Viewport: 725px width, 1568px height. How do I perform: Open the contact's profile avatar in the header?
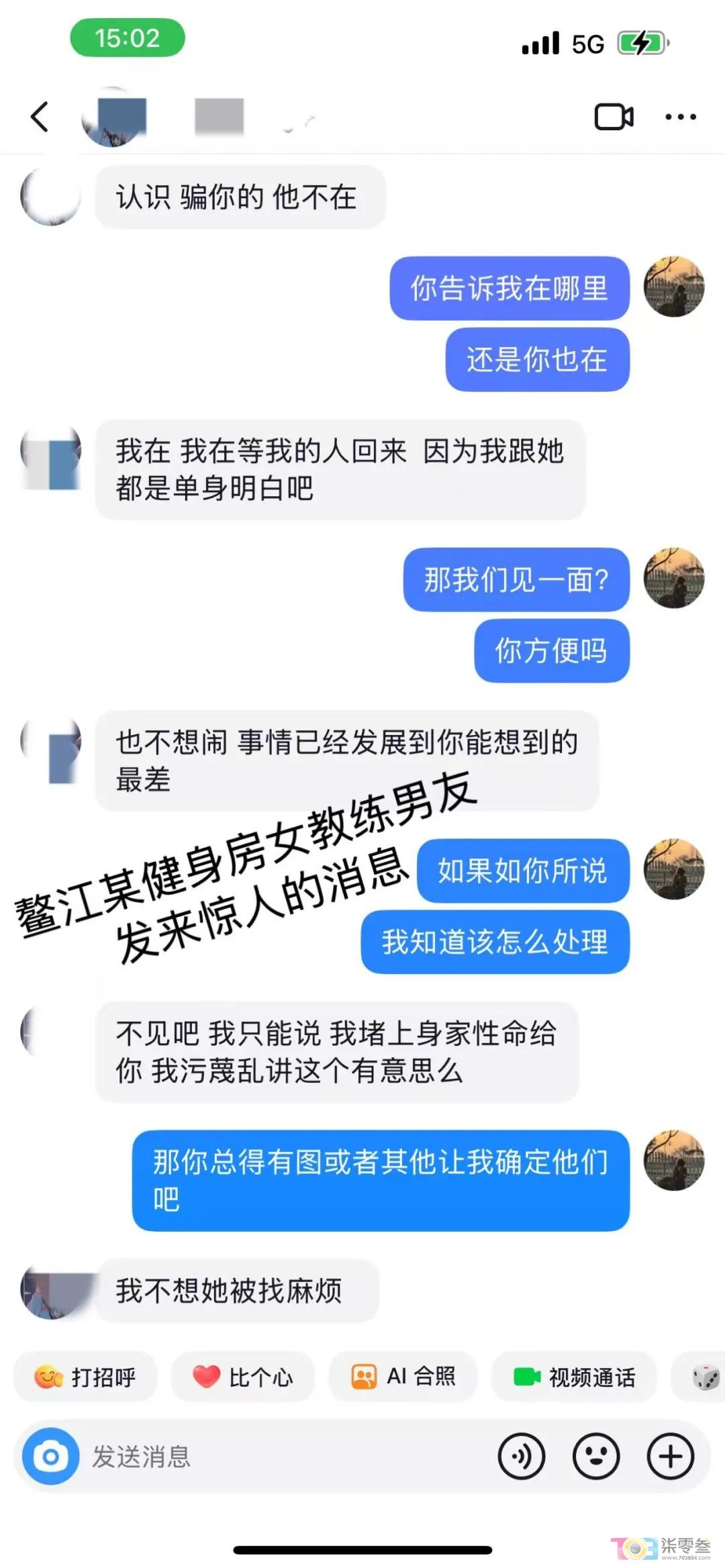tap(114, 117)
